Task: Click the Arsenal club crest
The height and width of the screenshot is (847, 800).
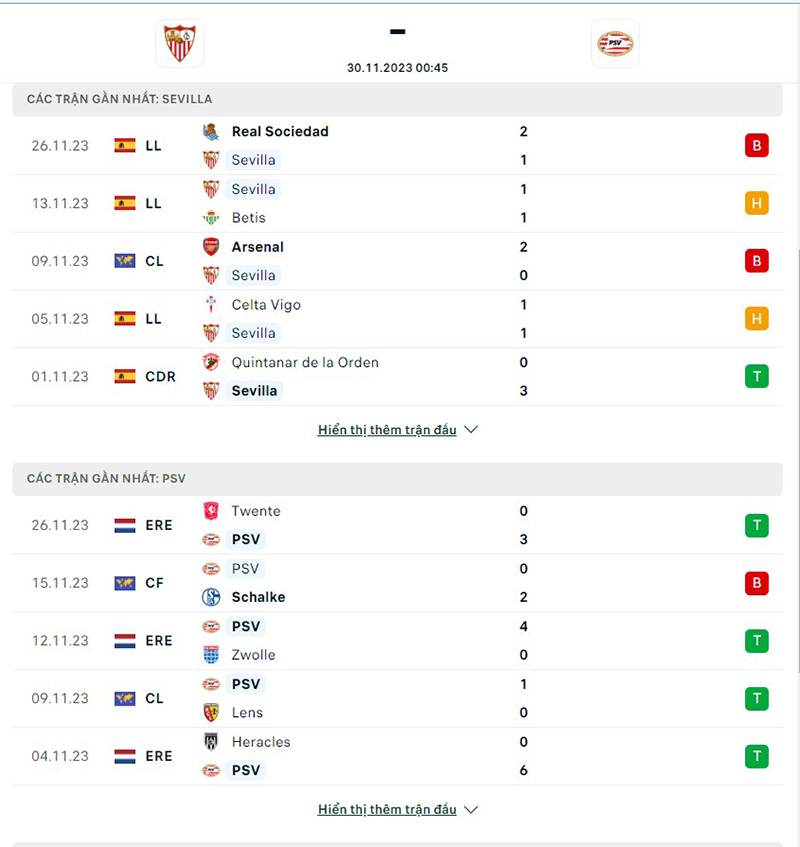Action: point(211,247)
